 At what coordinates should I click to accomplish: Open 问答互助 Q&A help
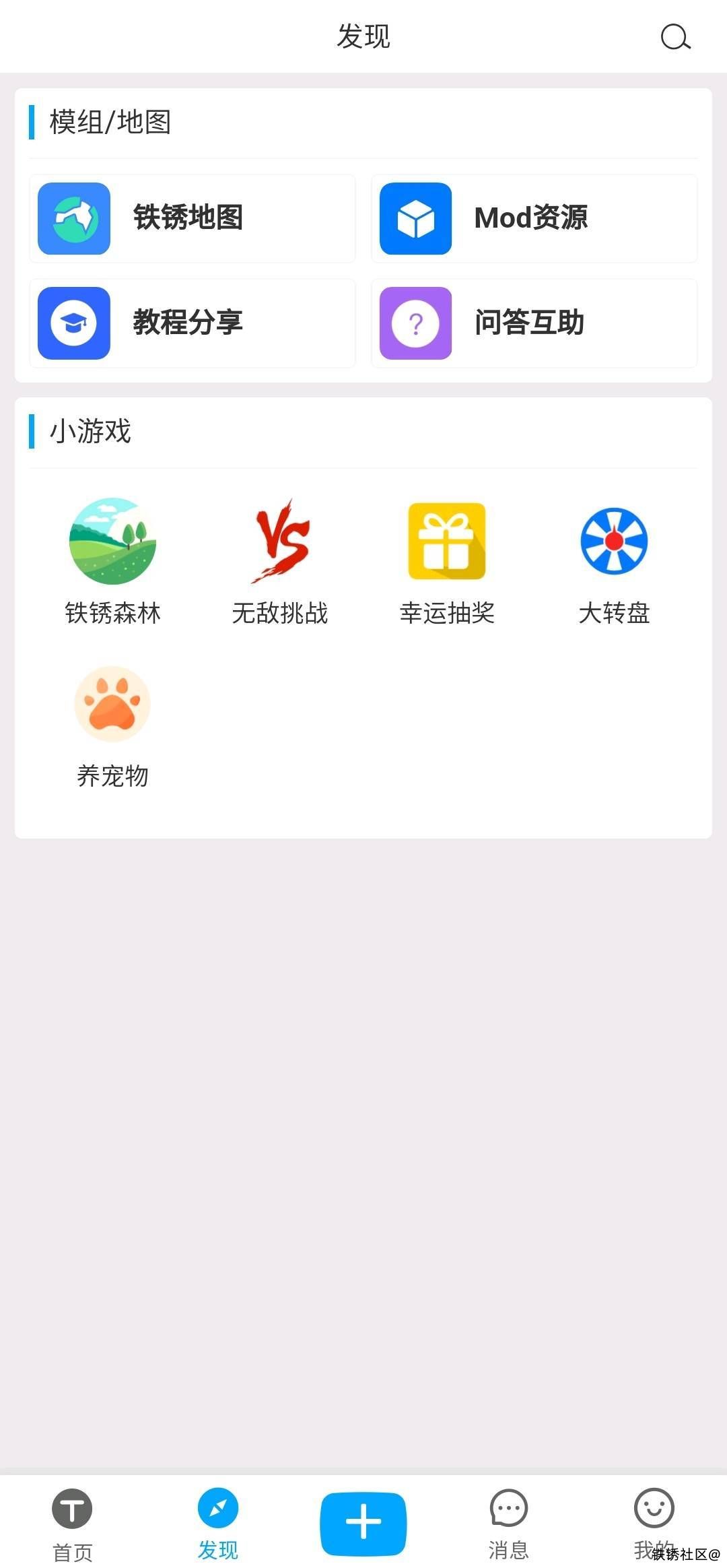click(x=534, y=323)
